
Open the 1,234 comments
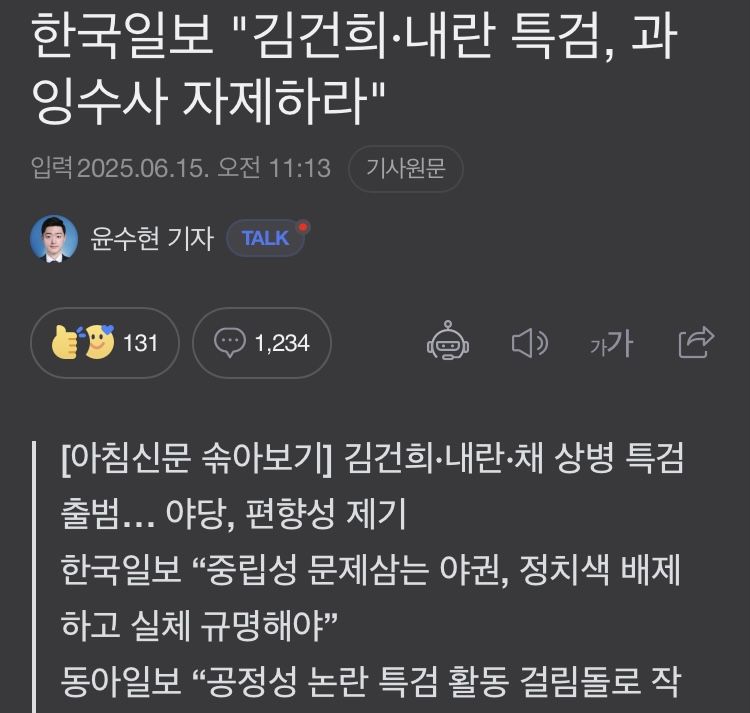(262, 343)
